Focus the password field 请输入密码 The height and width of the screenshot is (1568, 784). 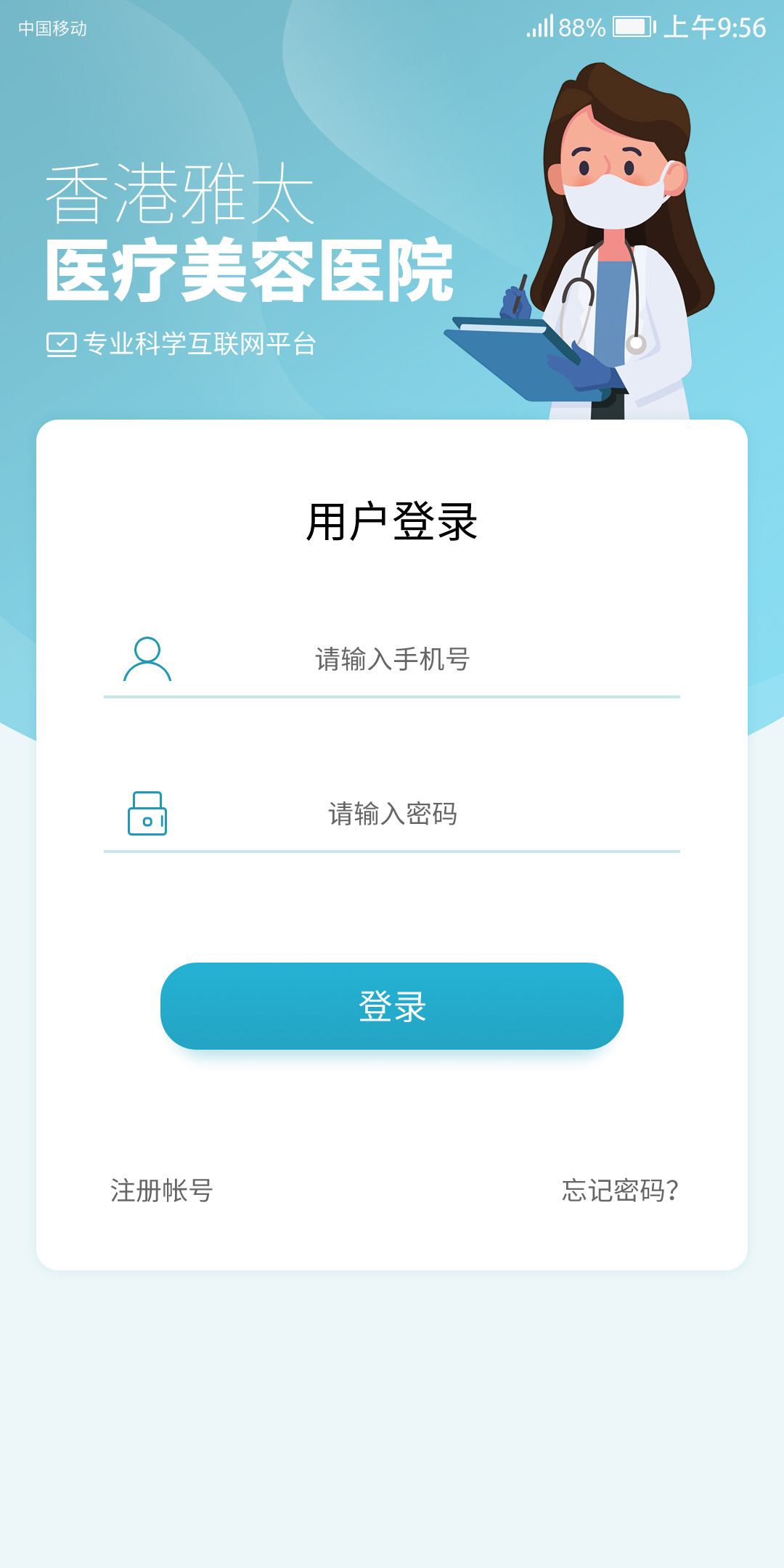click(392, 814)
